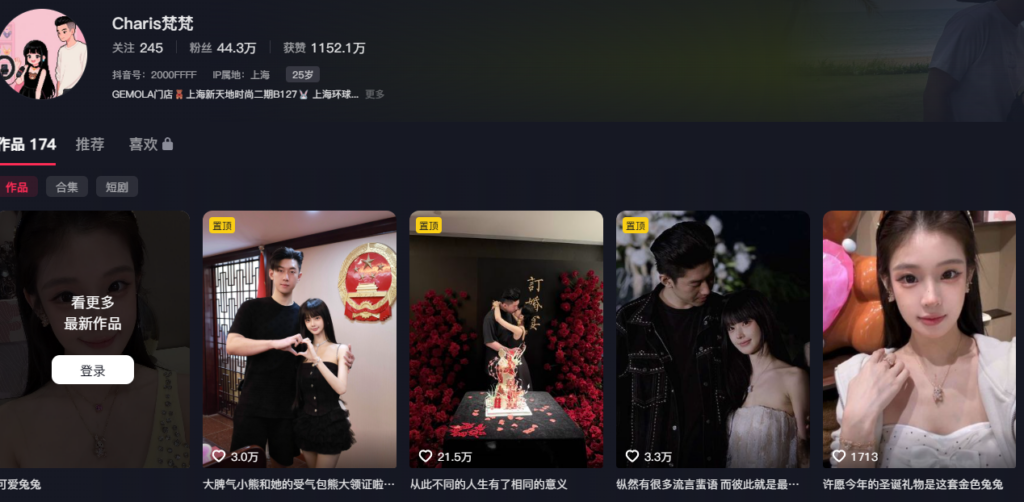Open Charis梵梵's profile avatar

pos(43,54)
